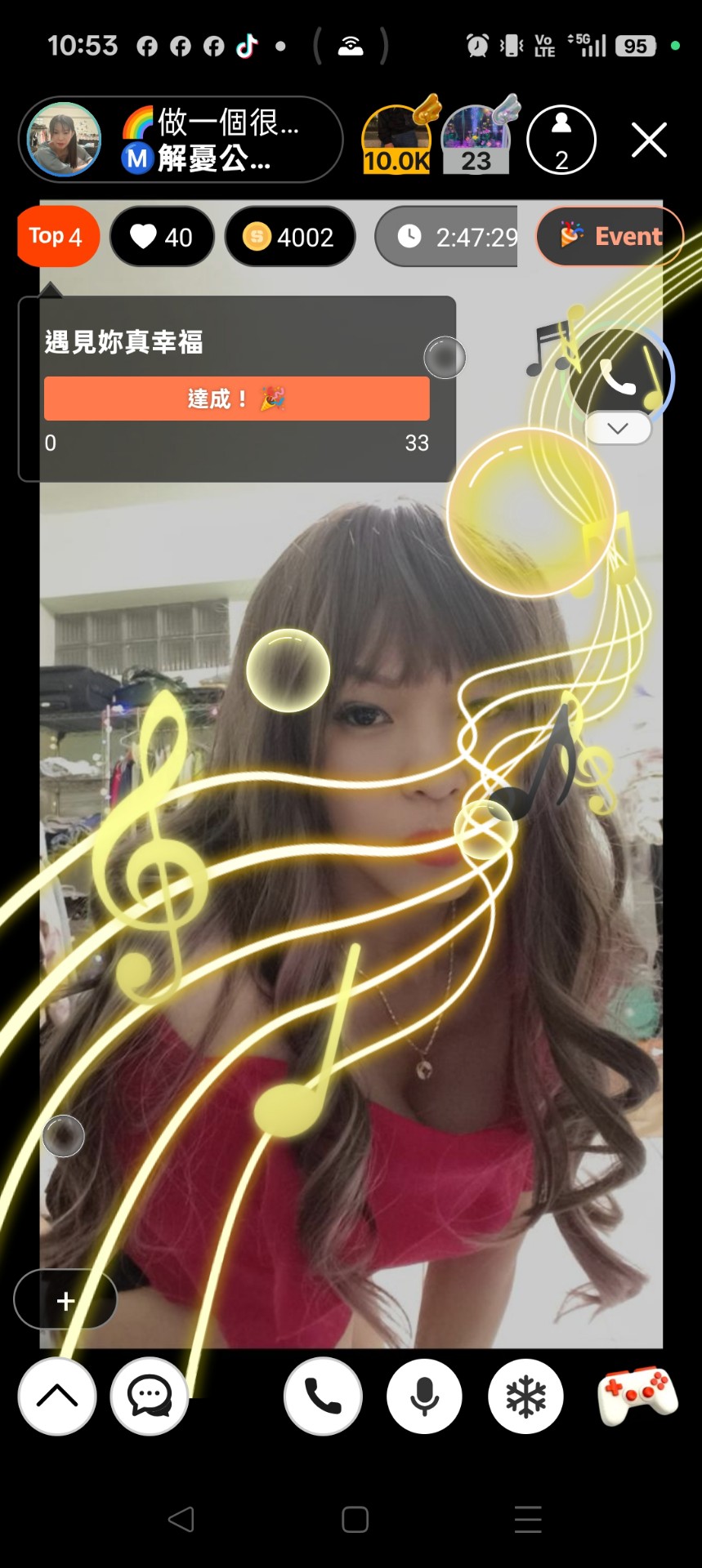The height and width of the screenshot is (1568, 702).
Task: Tap the Top 4 ranking badge
Action: [56, 237]
